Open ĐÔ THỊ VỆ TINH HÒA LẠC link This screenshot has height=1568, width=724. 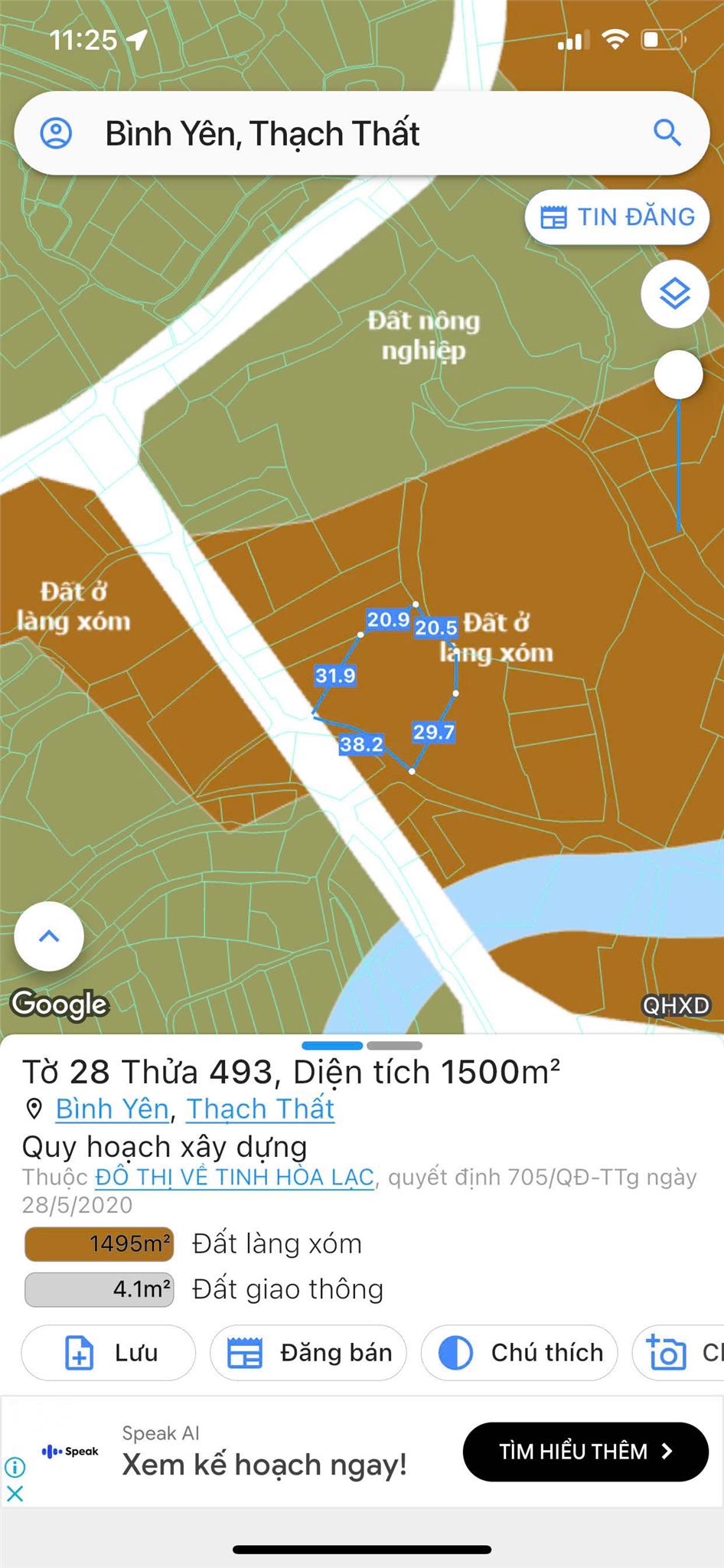pyautogui.click(x=234, y=1177)
